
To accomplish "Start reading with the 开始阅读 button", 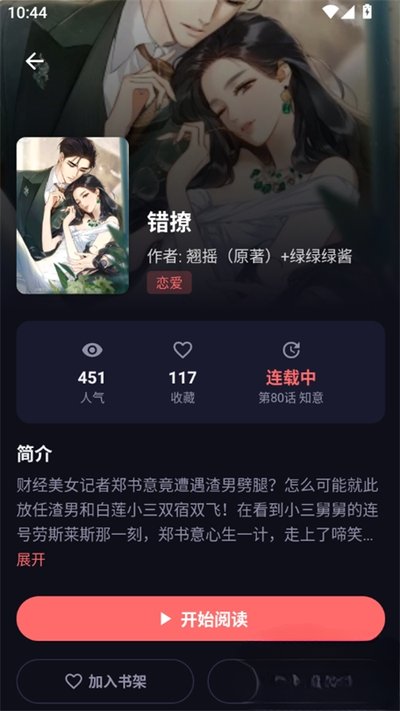I will click(200, 618).
